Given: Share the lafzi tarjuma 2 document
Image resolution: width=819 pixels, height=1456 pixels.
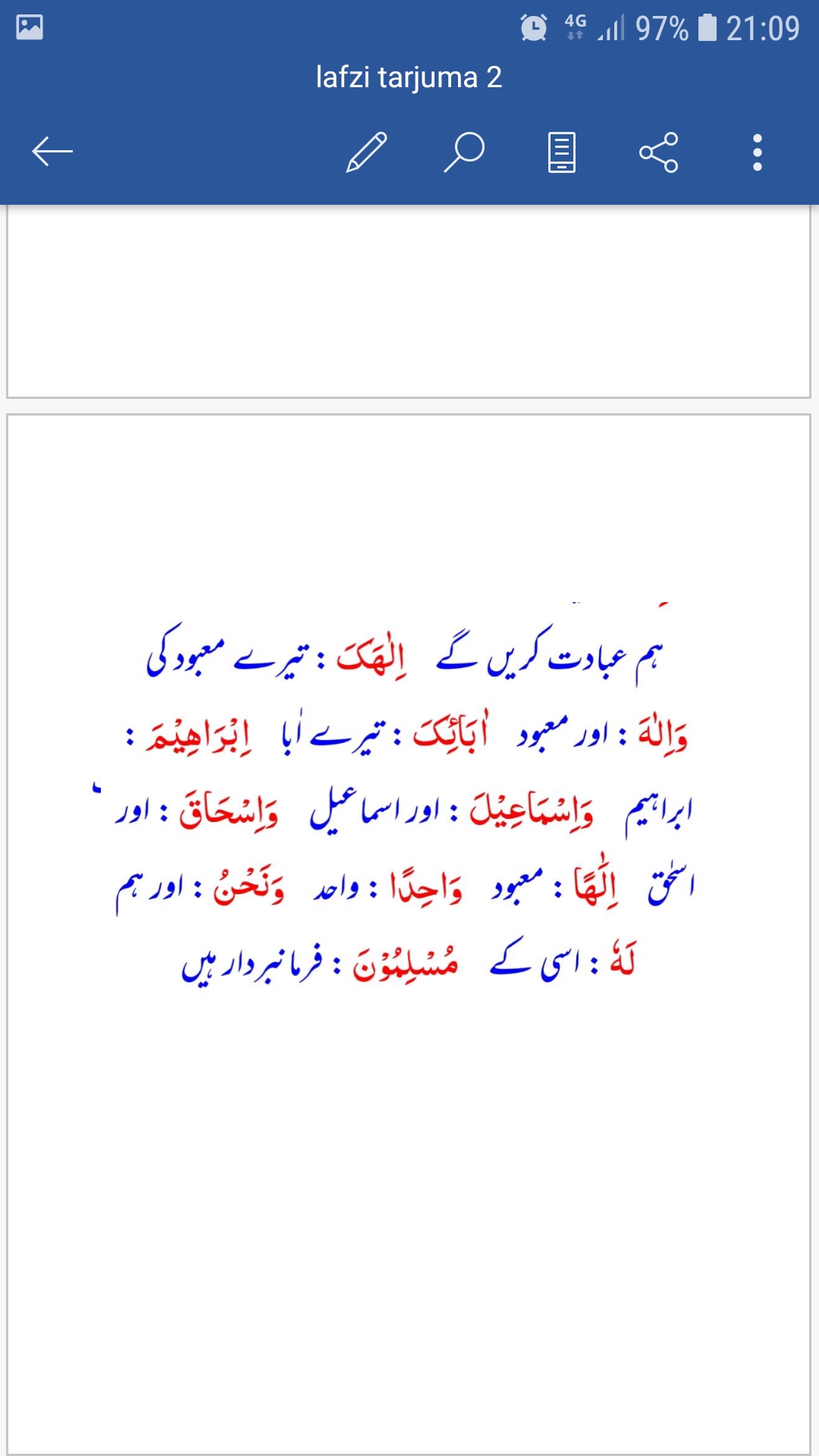Looking at the screenshot, I should 659,152.
